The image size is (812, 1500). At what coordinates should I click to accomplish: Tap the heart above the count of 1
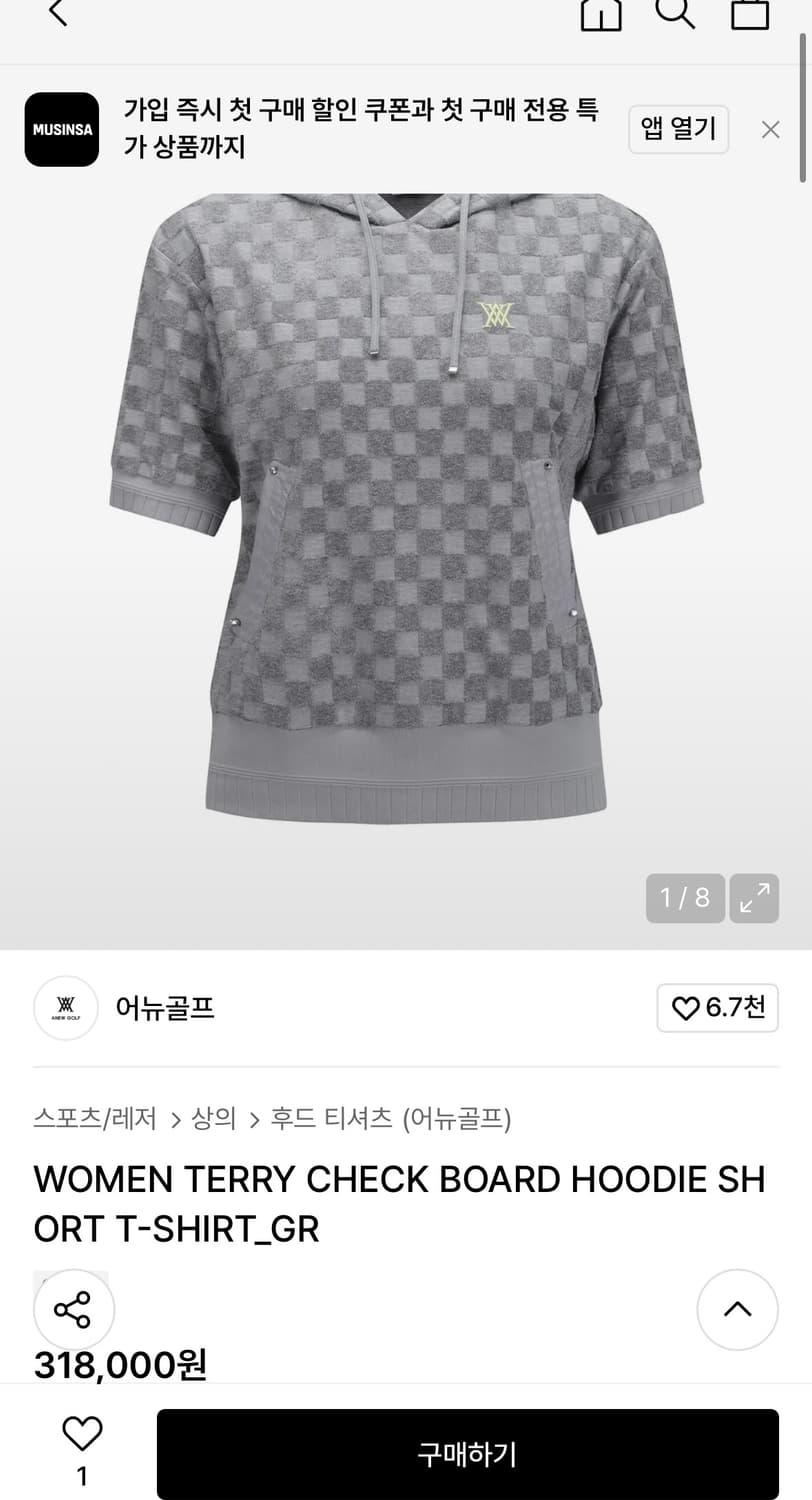tap(82, 1432)
